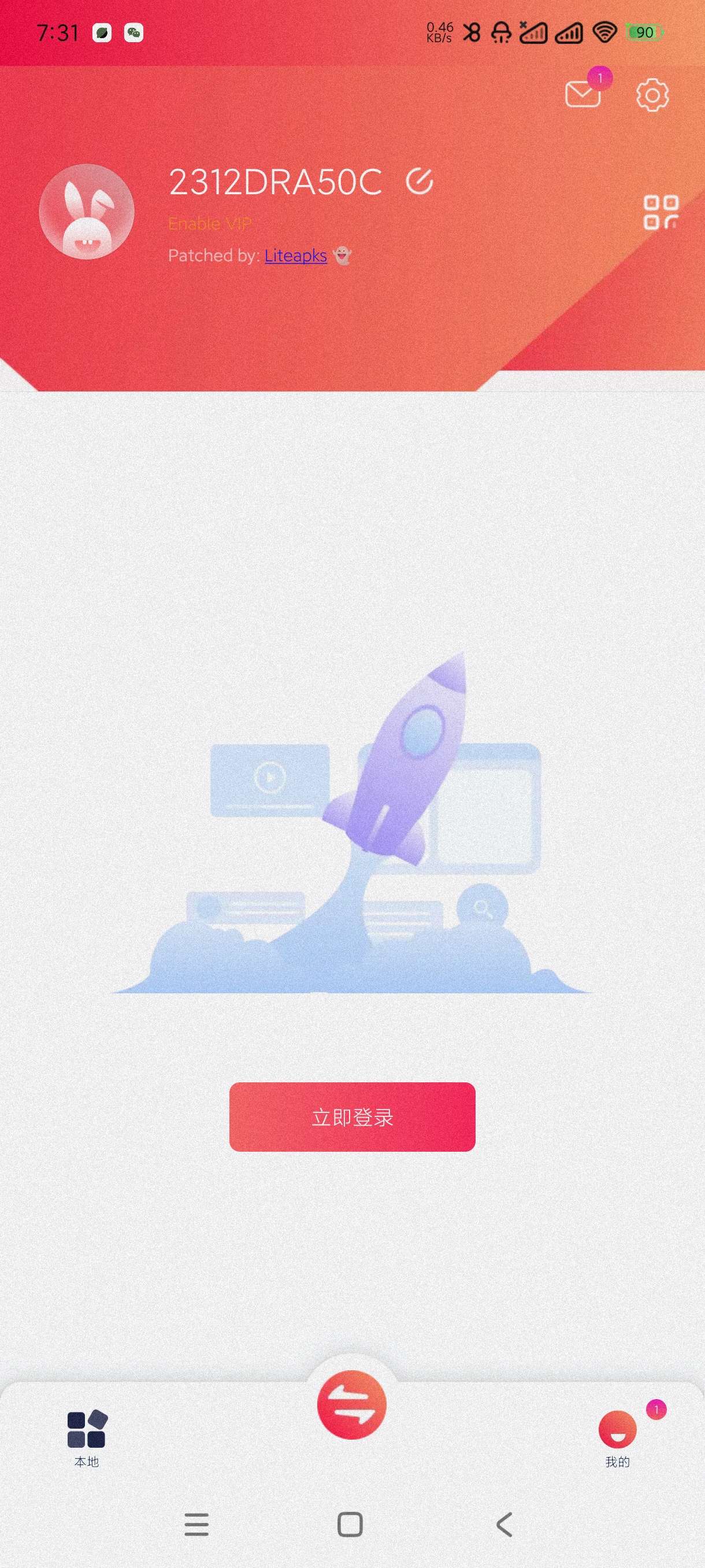This screenshot has width=705, height=1568.
Task: Open the Liteapks link
Action: pos(296,256)
